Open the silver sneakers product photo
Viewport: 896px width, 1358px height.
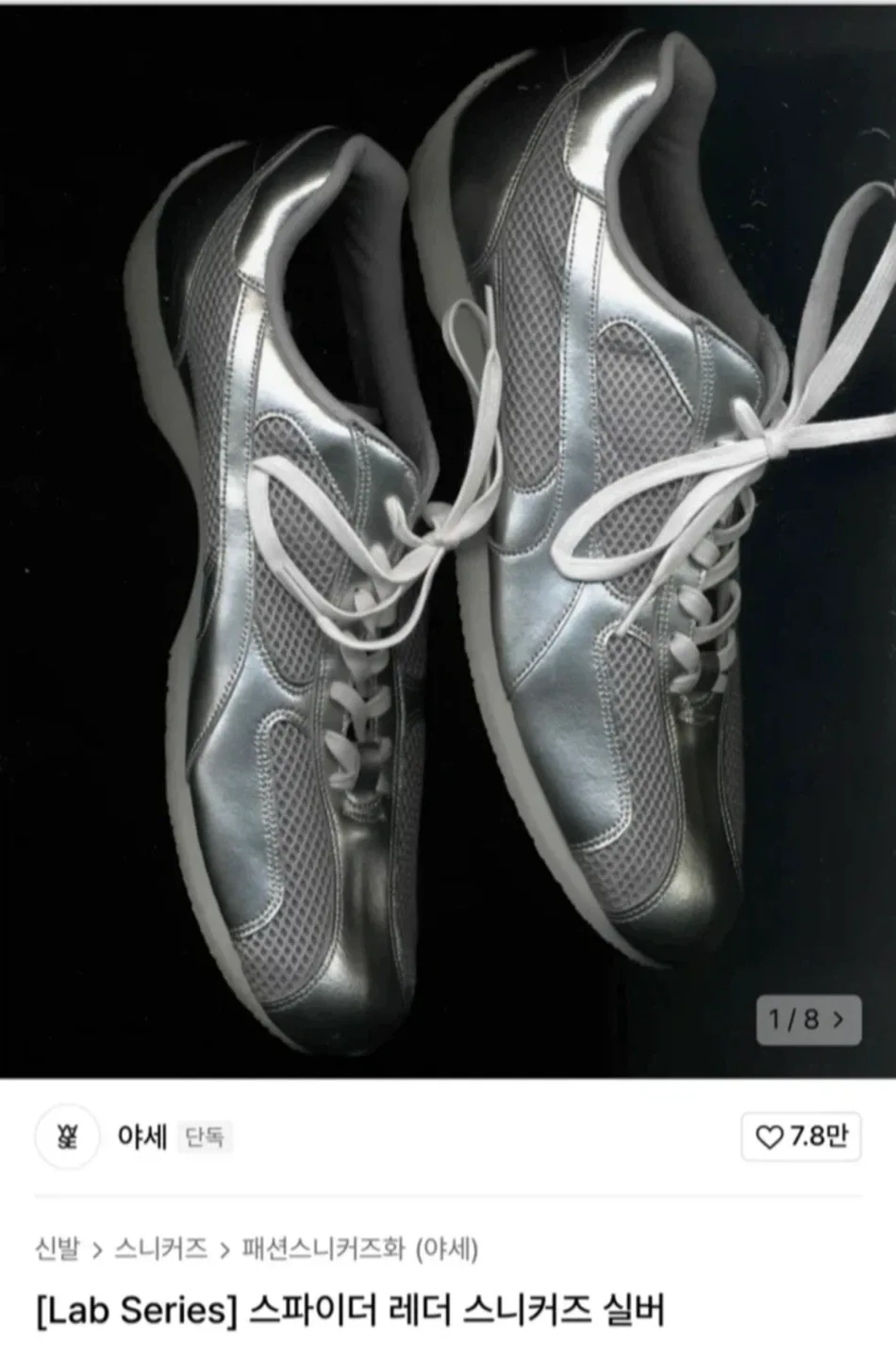point(448,538)
